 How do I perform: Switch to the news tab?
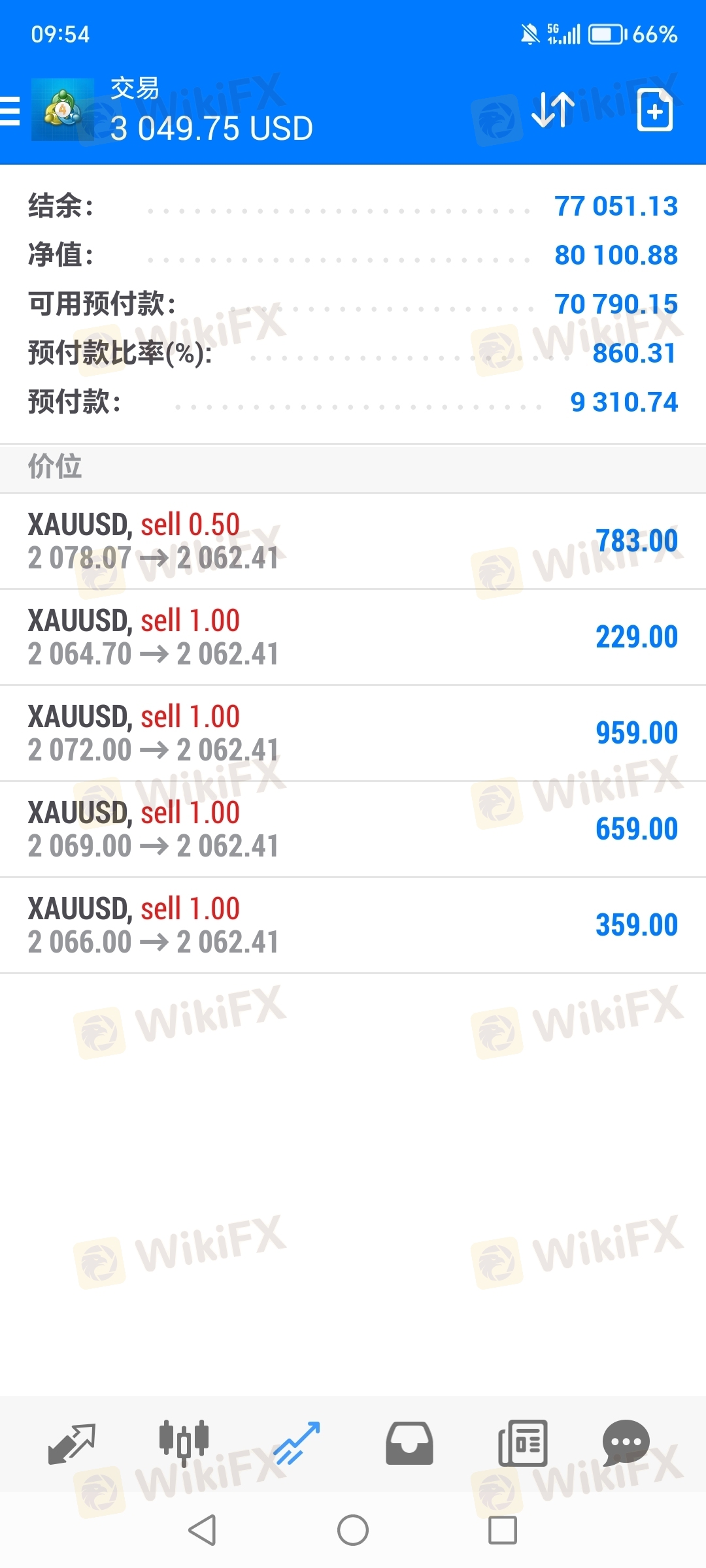click(523, 1443)
